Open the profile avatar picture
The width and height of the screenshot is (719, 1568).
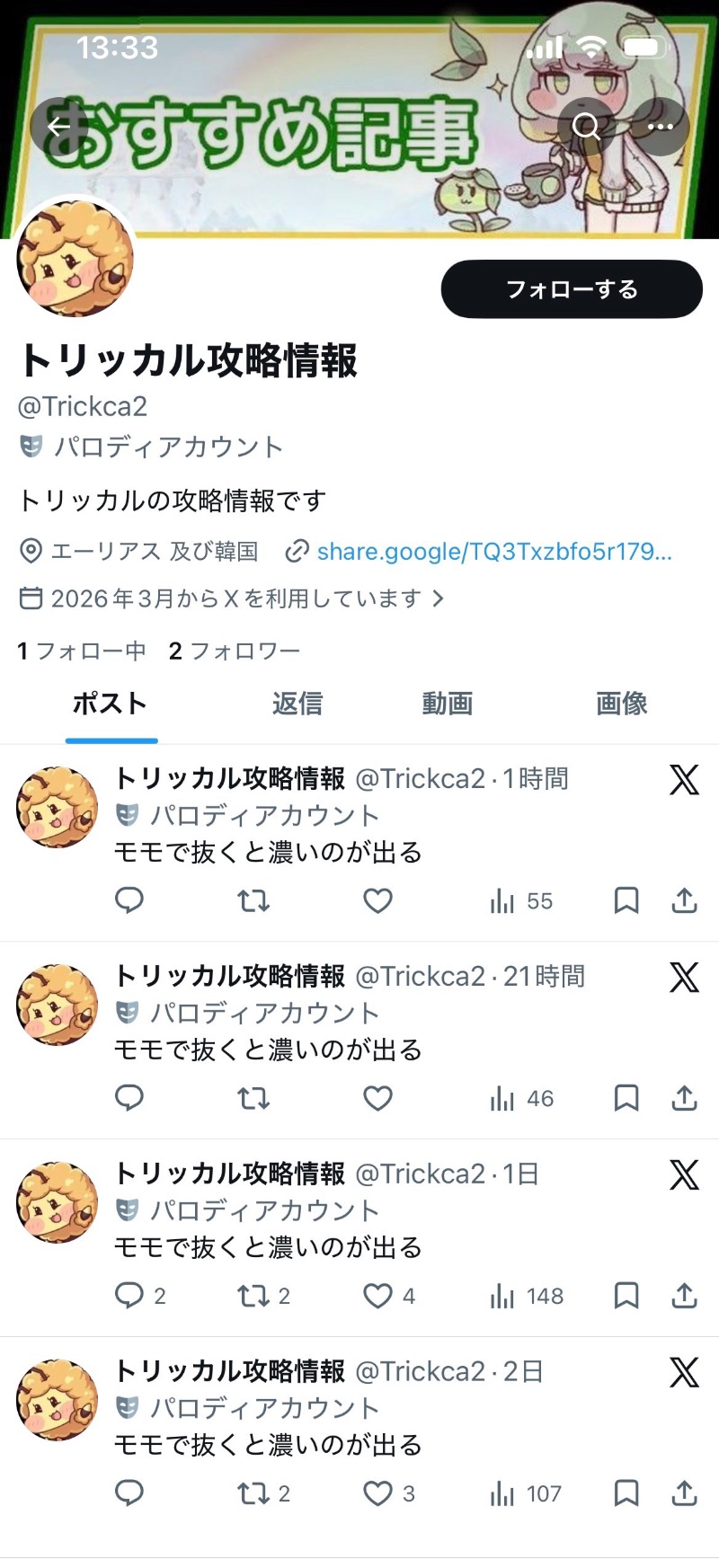tap(75, 259)
